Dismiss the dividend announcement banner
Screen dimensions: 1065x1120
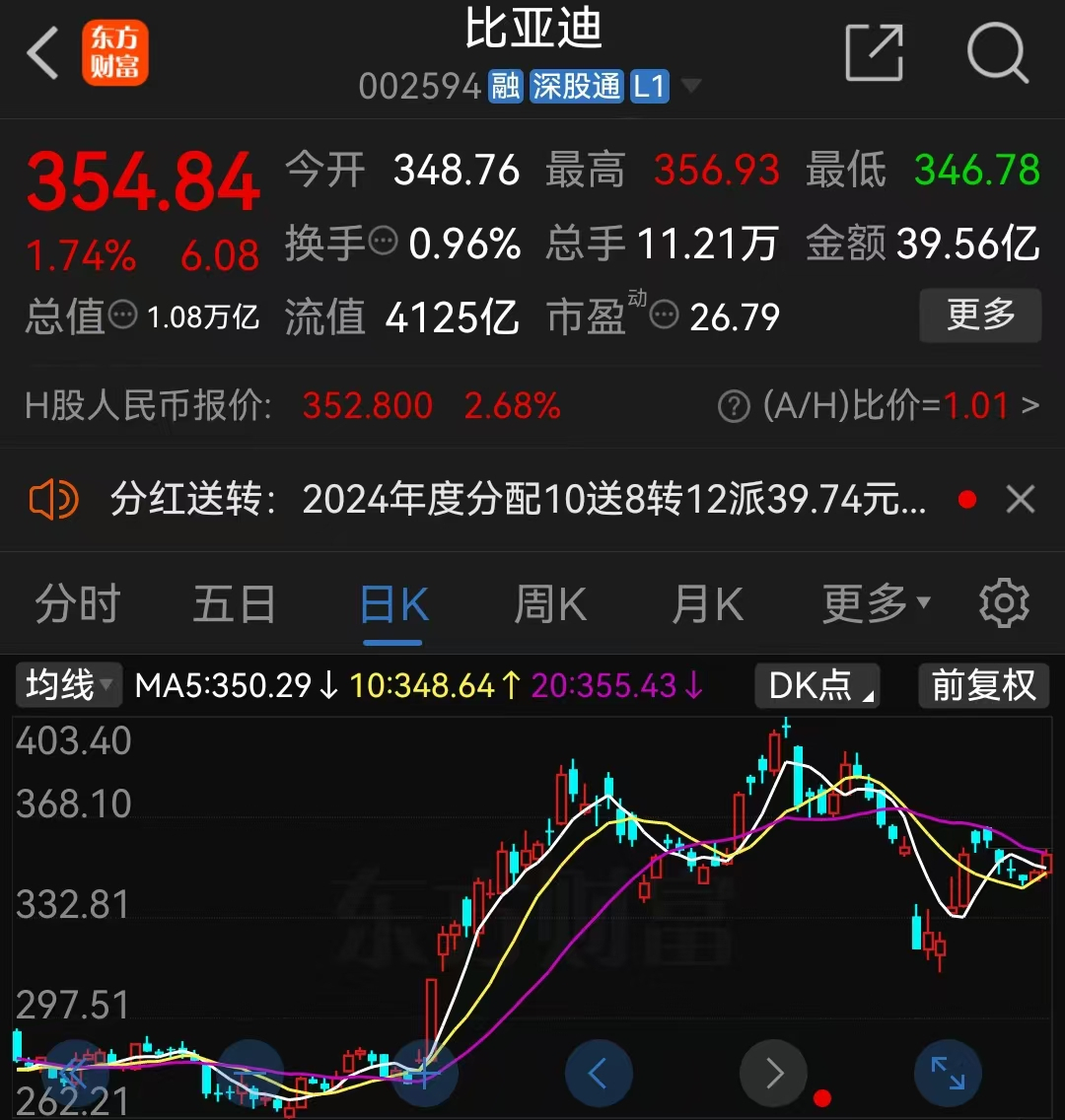pyautogui.click(x=1022, y=498)
